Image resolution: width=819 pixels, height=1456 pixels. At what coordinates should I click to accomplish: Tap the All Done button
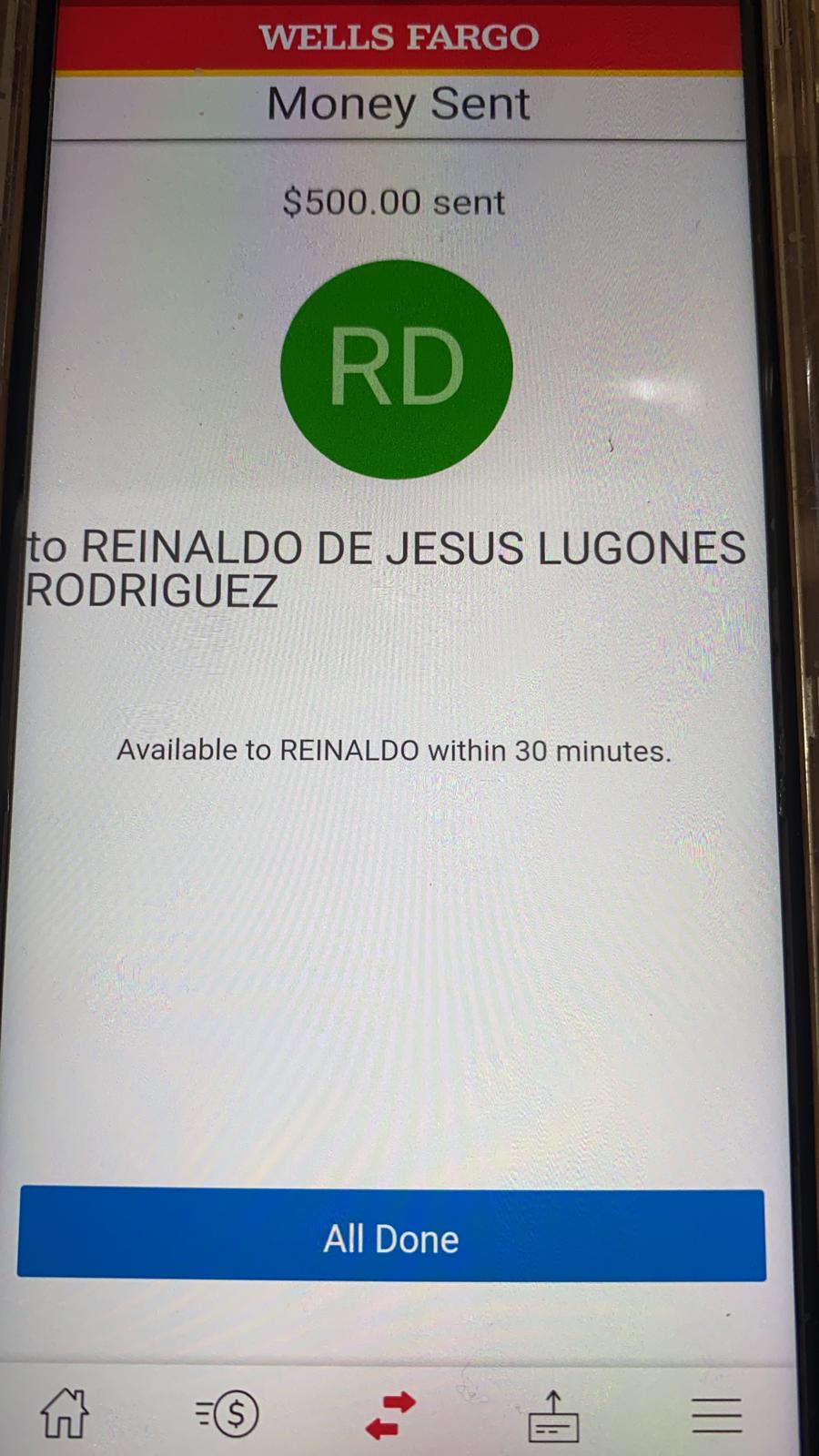(391, 1236)
